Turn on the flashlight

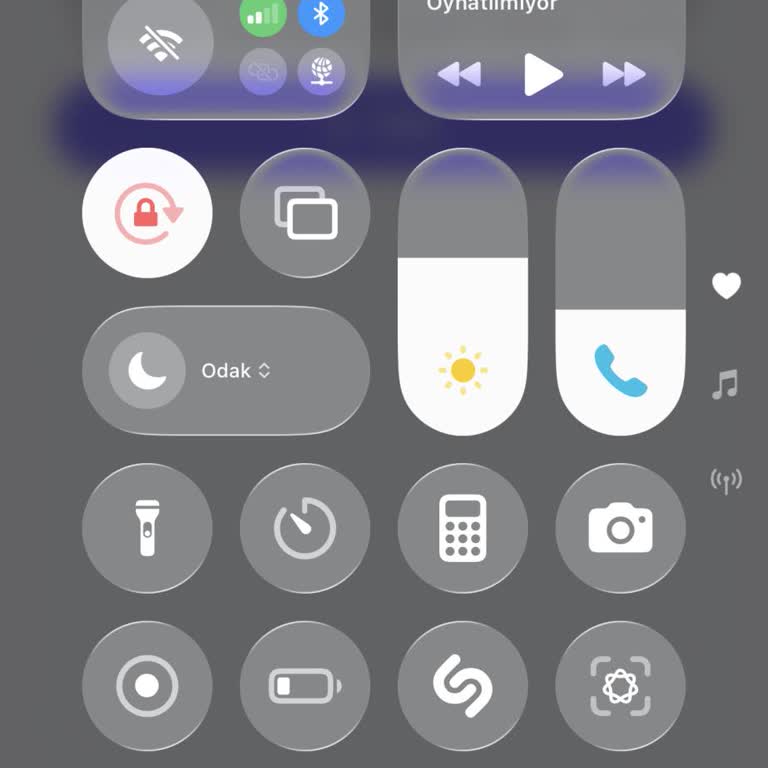click(x=147, y=528)
